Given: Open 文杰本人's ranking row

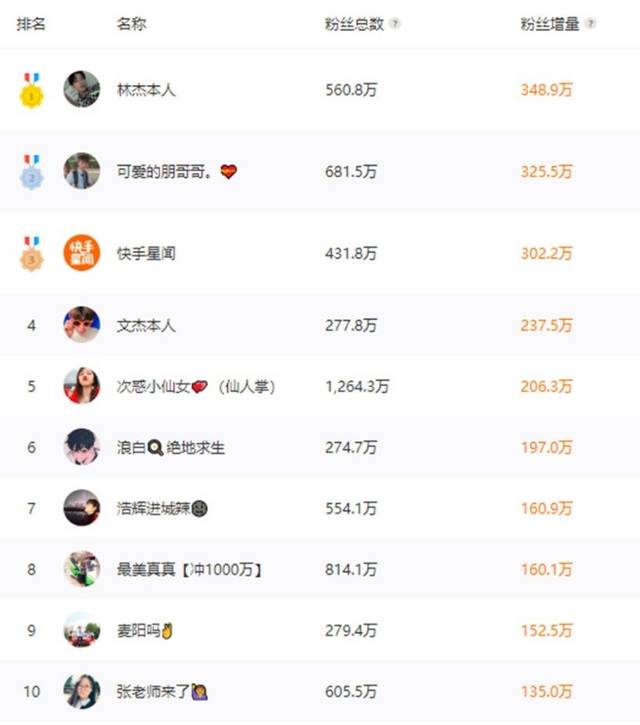Looking at the screenshot, I should pyautogui.click(x=146, y=326).
